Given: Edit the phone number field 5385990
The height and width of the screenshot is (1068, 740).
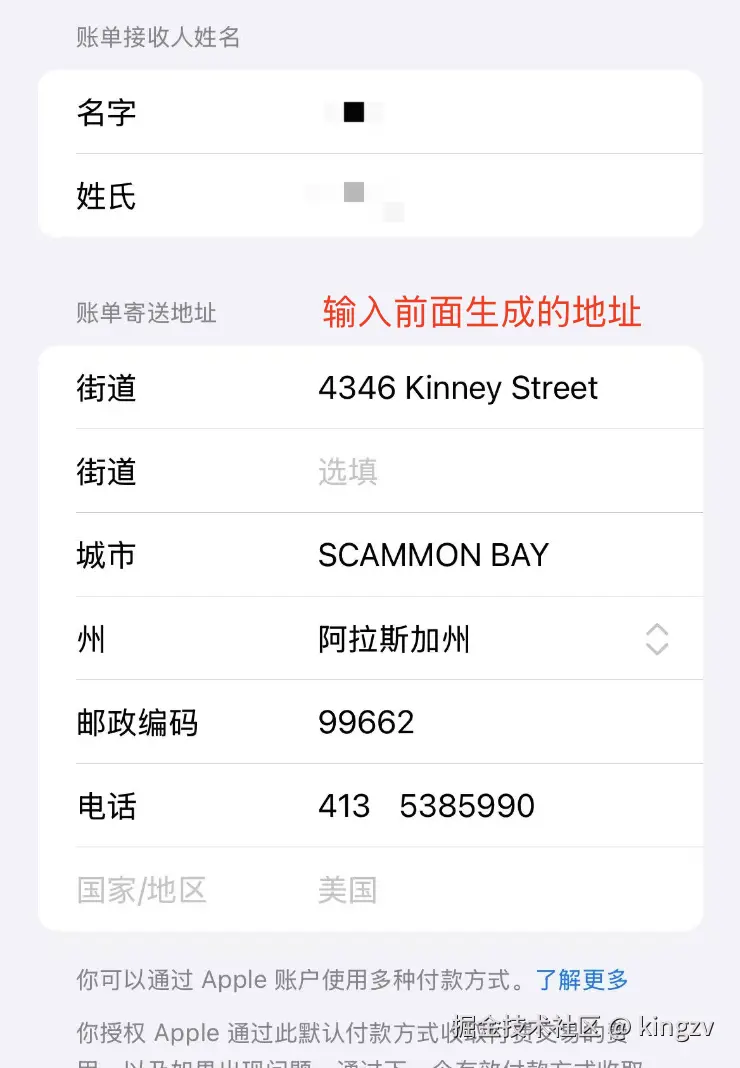Looking at the screenshot, I should pyautogui.click(x=467, y=806).
